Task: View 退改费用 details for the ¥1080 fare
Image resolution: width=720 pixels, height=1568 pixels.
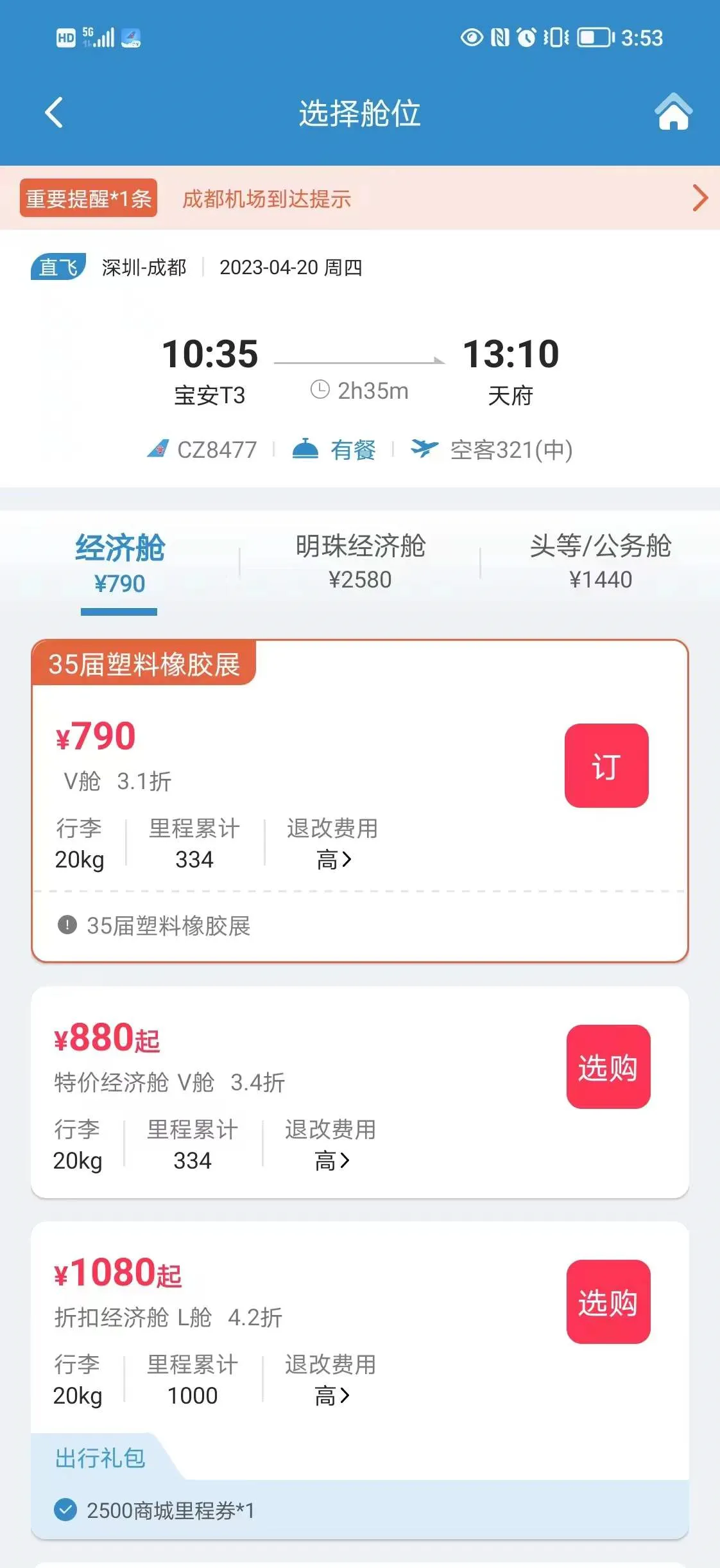Action: [x=330, y=1380]
